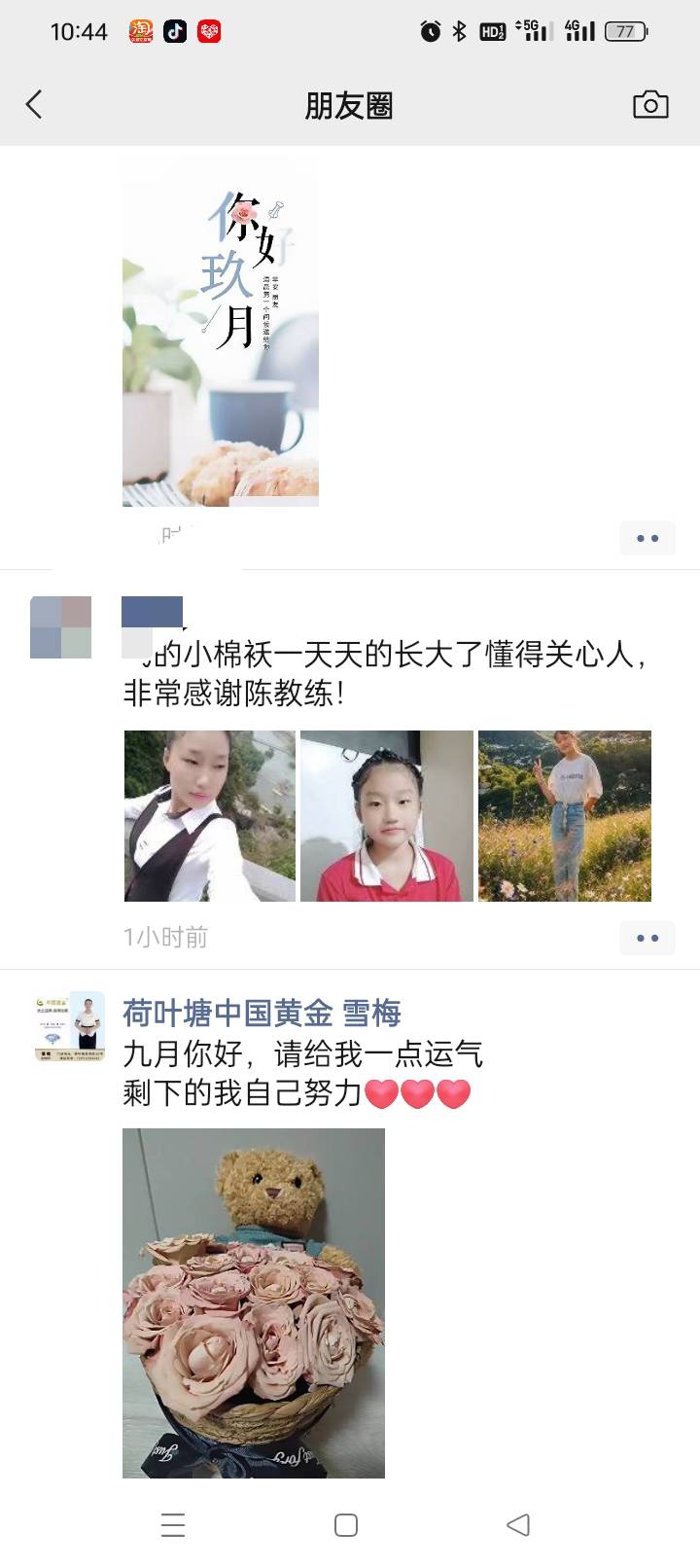Open the teddy bear and roses photo
The height and width of the screenshot is (1568, 700).
click(x=254, y=1302)
